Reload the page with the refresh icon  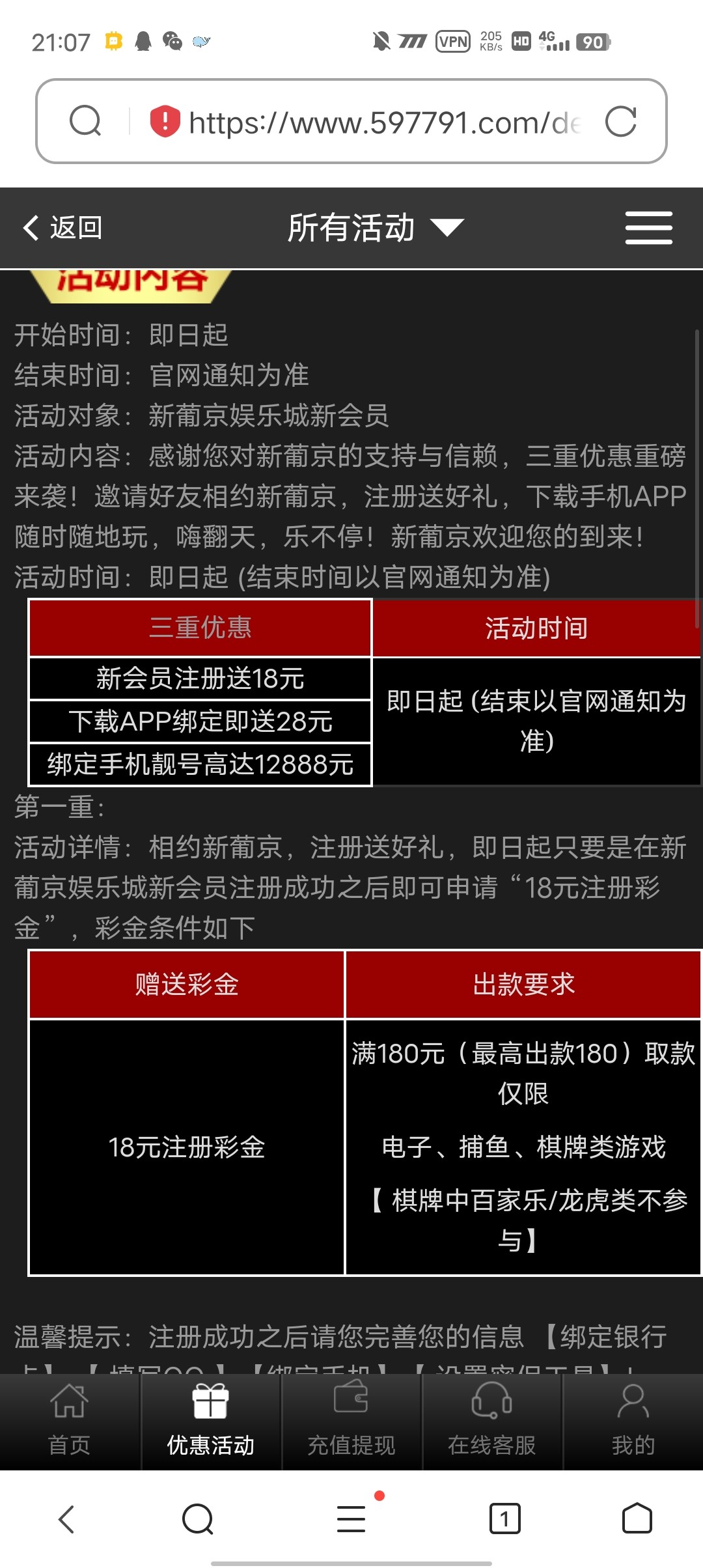coord(620,122)
